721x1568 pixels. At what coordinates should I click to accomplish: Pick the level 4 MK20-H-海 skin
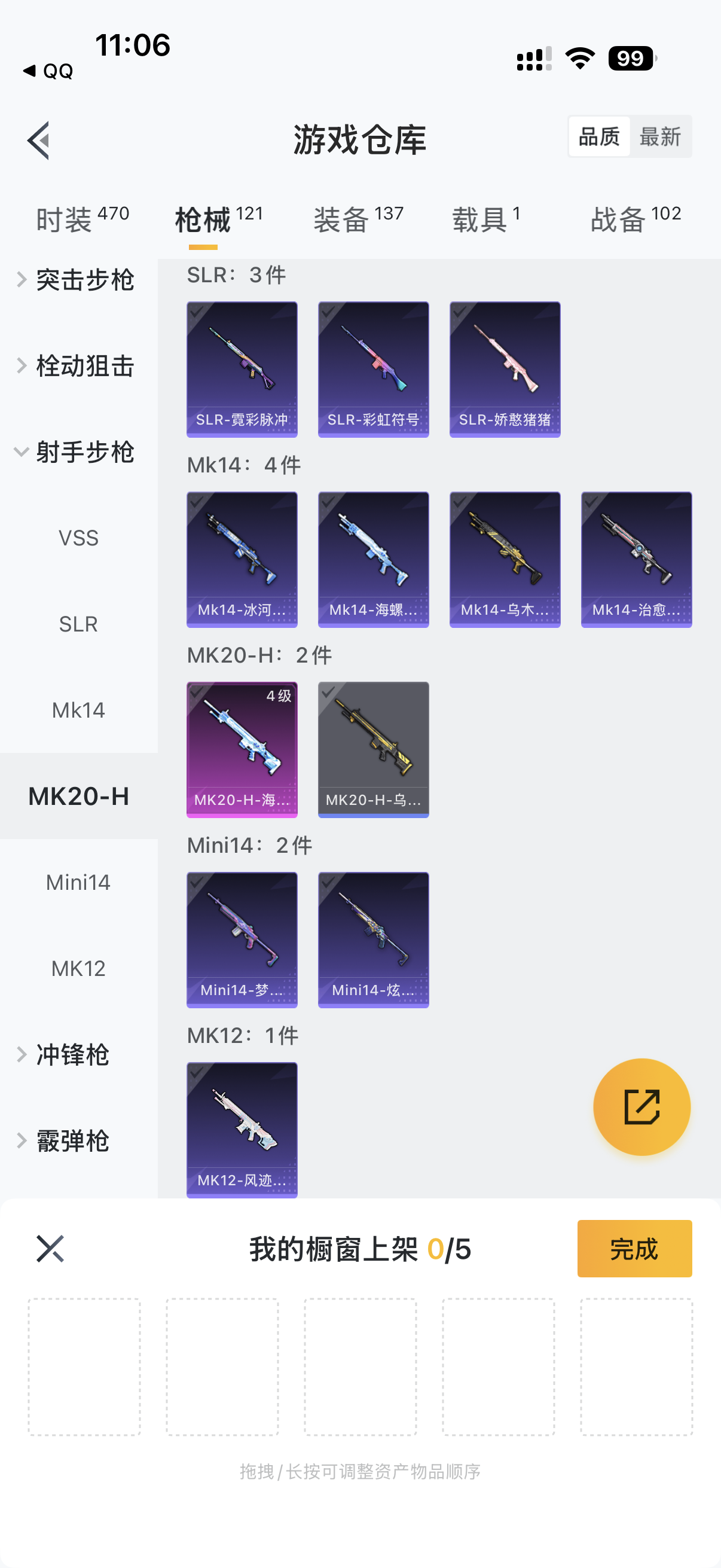coord(242,749)
